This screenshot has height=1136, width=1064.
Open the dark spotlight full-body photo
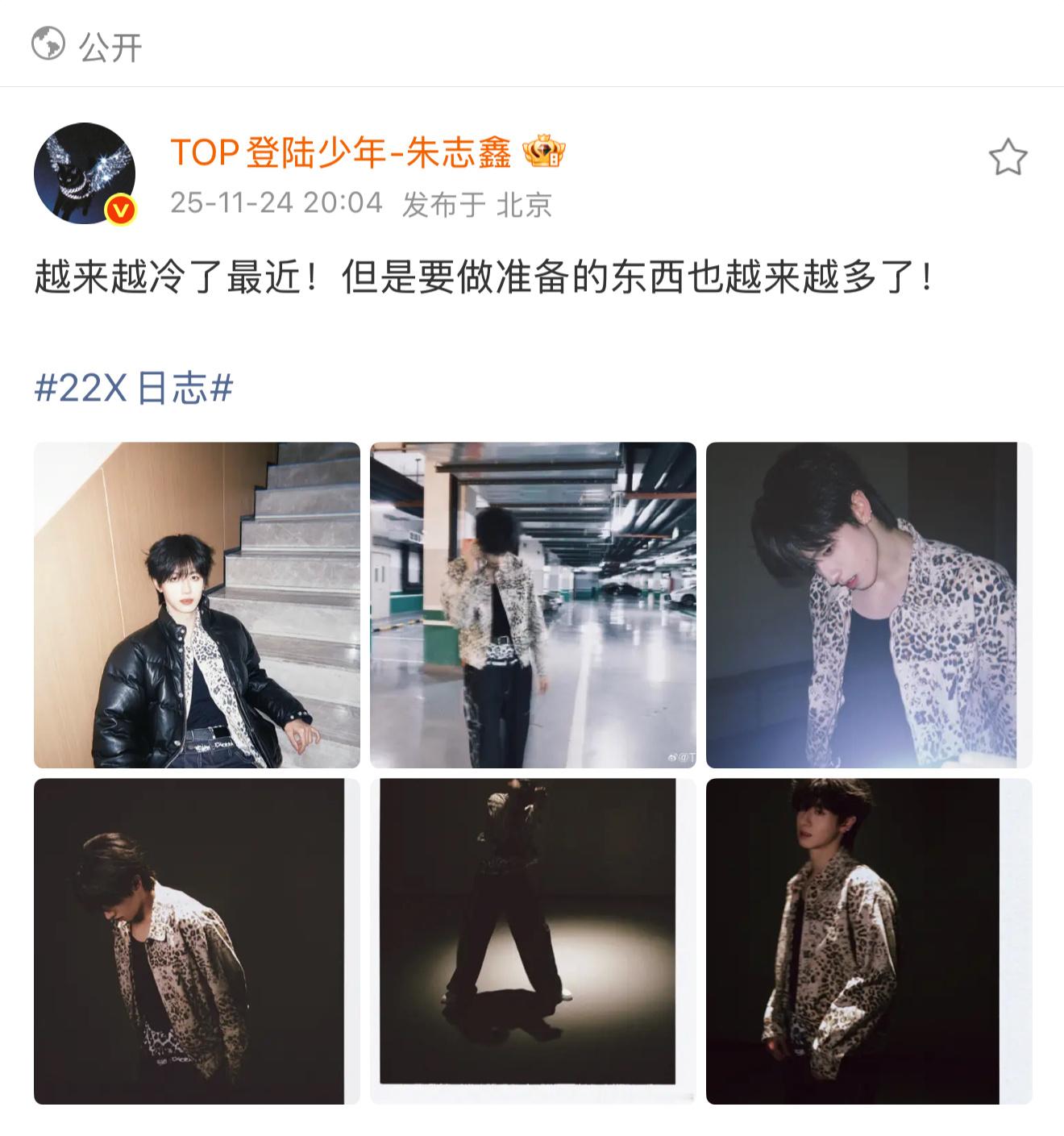coord(532,943)
